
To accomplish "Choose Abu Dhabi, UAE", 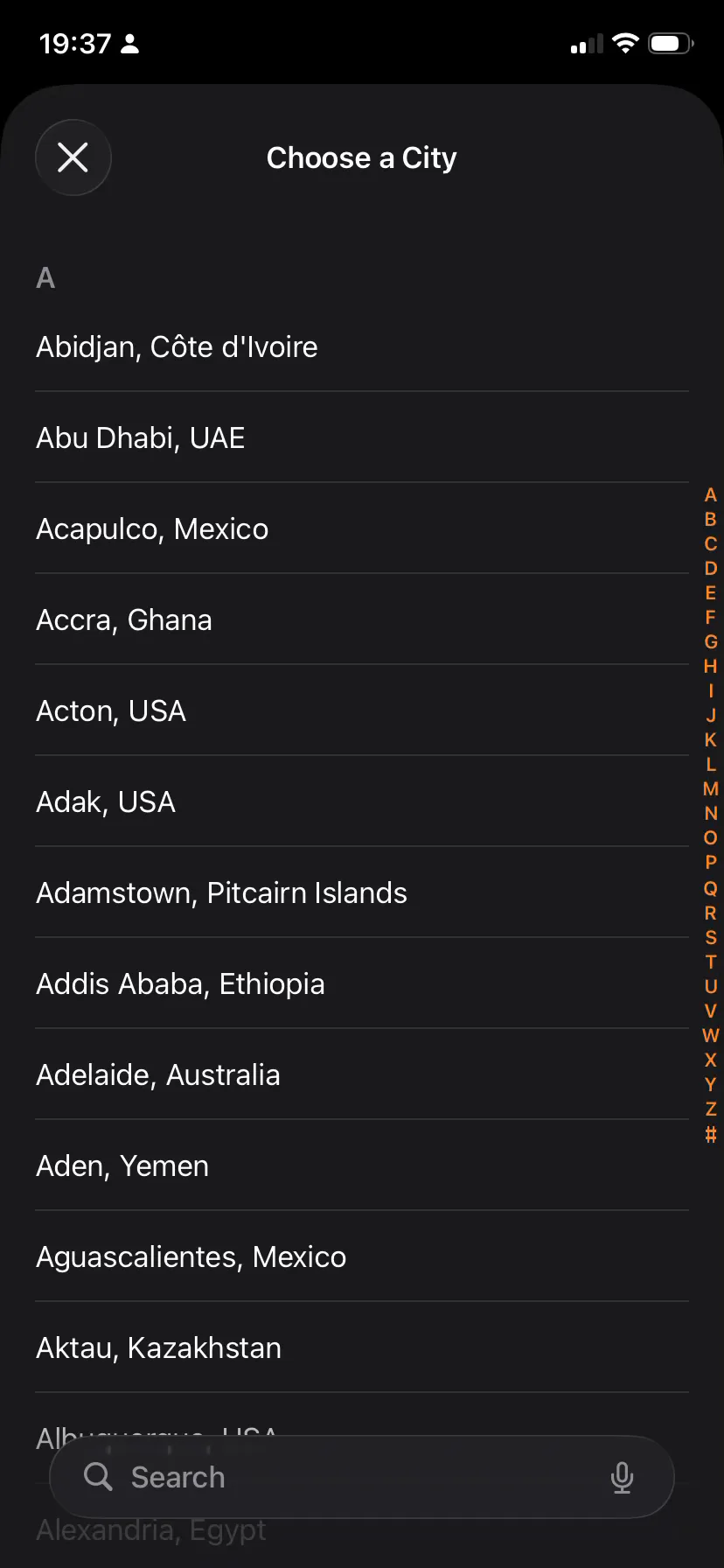I will [141, 438].
